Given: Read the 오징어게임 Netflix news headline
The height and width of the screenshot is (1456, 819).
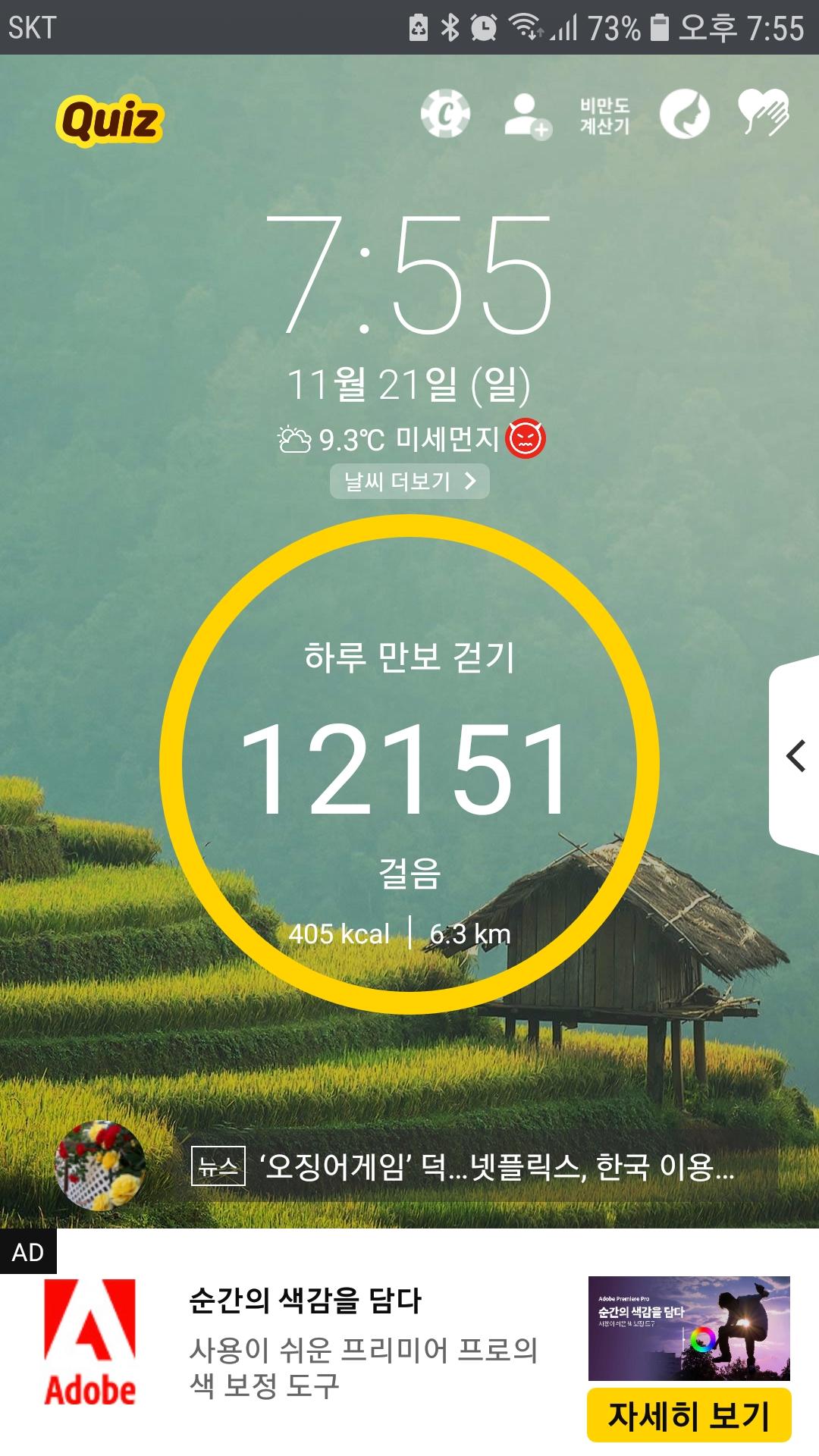Looking at the screenshot, I should tap(497, 1166).
